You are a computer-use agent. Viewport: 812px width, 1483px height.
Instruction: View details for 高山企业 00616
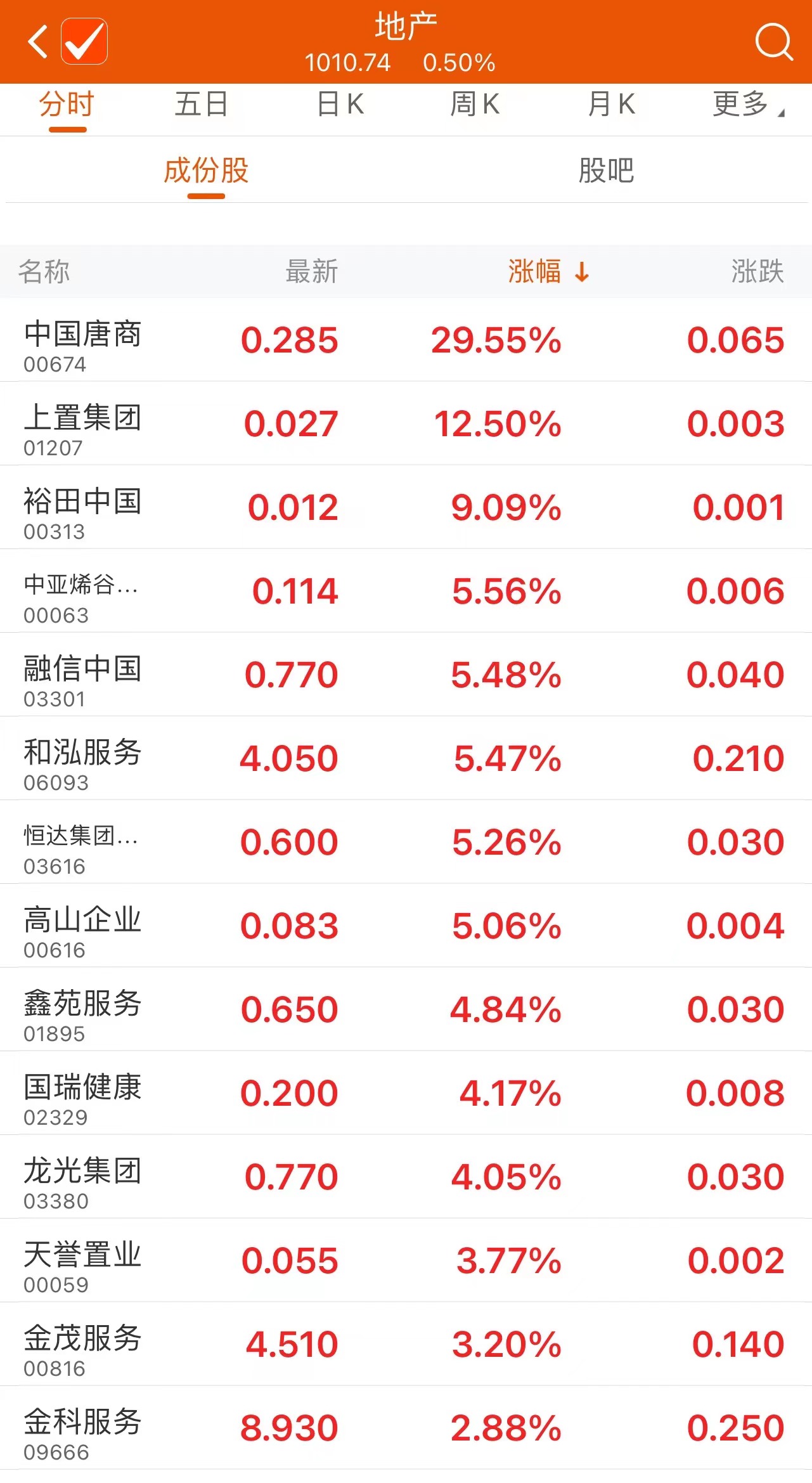406,926
